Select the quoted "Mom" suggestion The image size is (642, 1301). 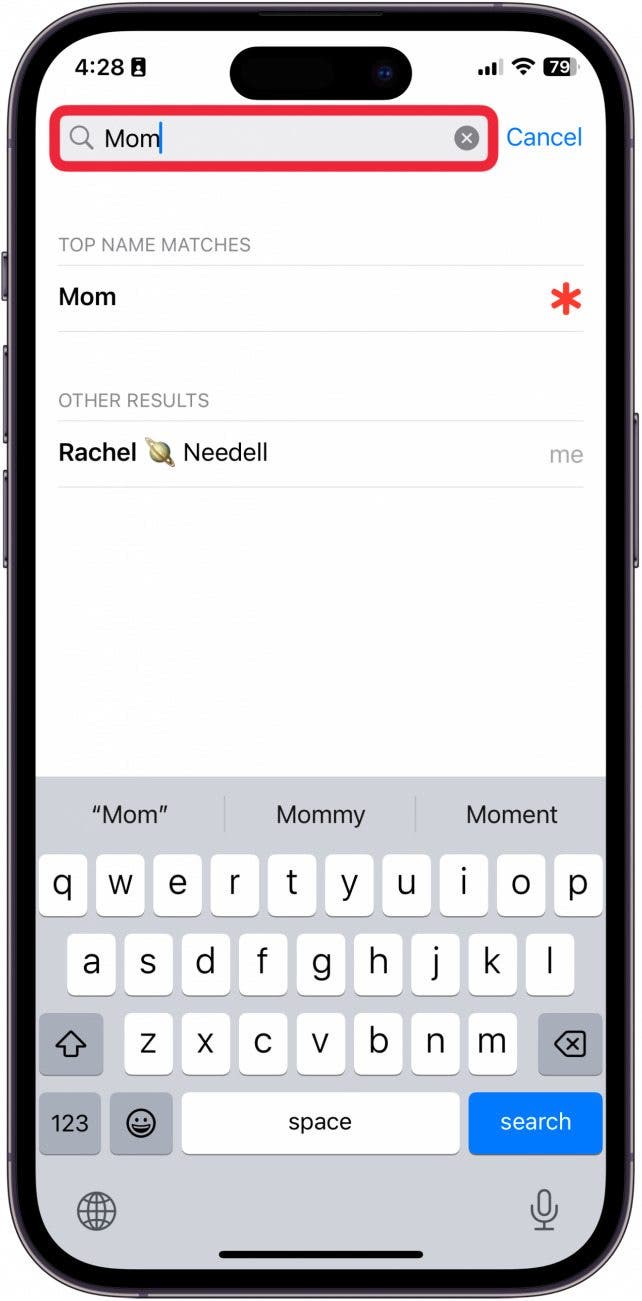pyautogui.click(x=129, y=814)
